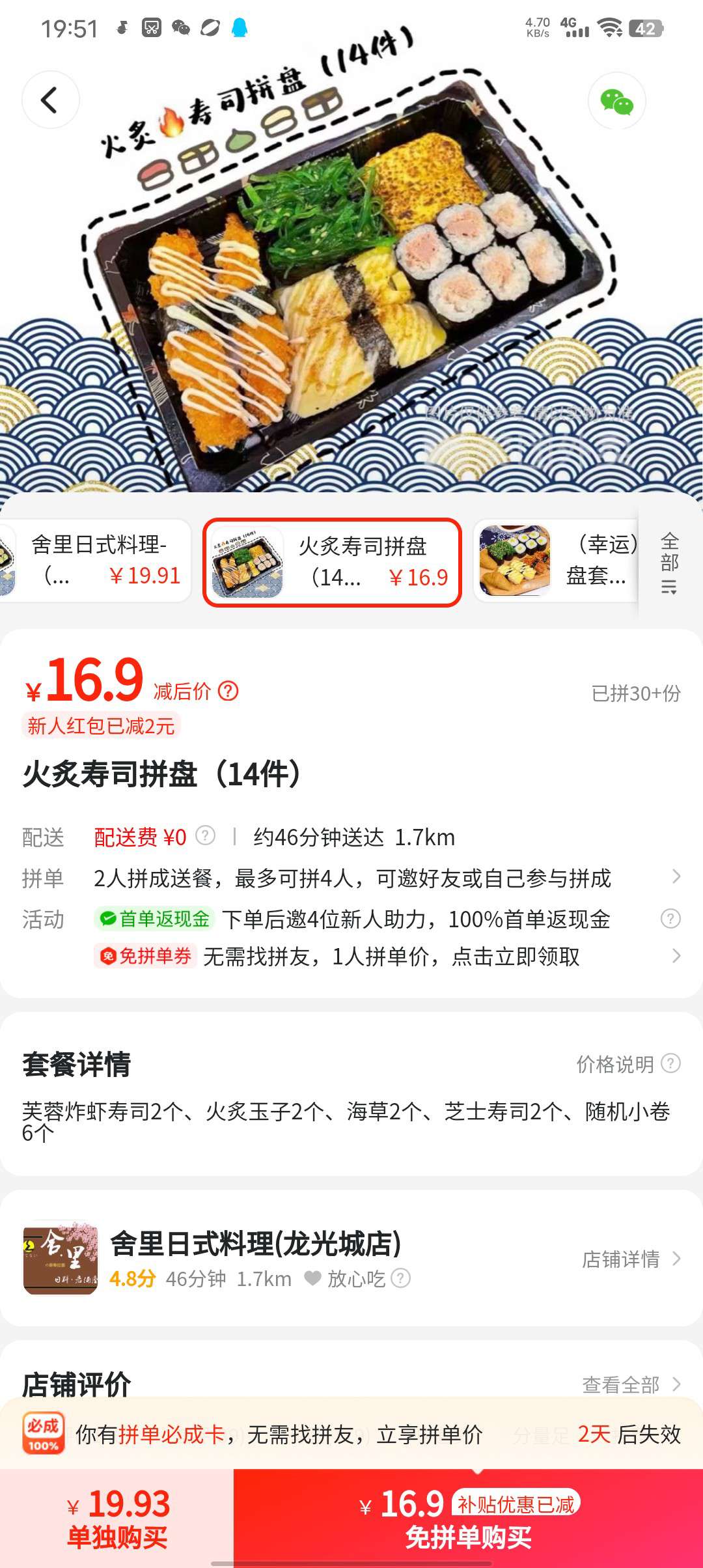View help for the 首单返现金 activity

point(670,918)
